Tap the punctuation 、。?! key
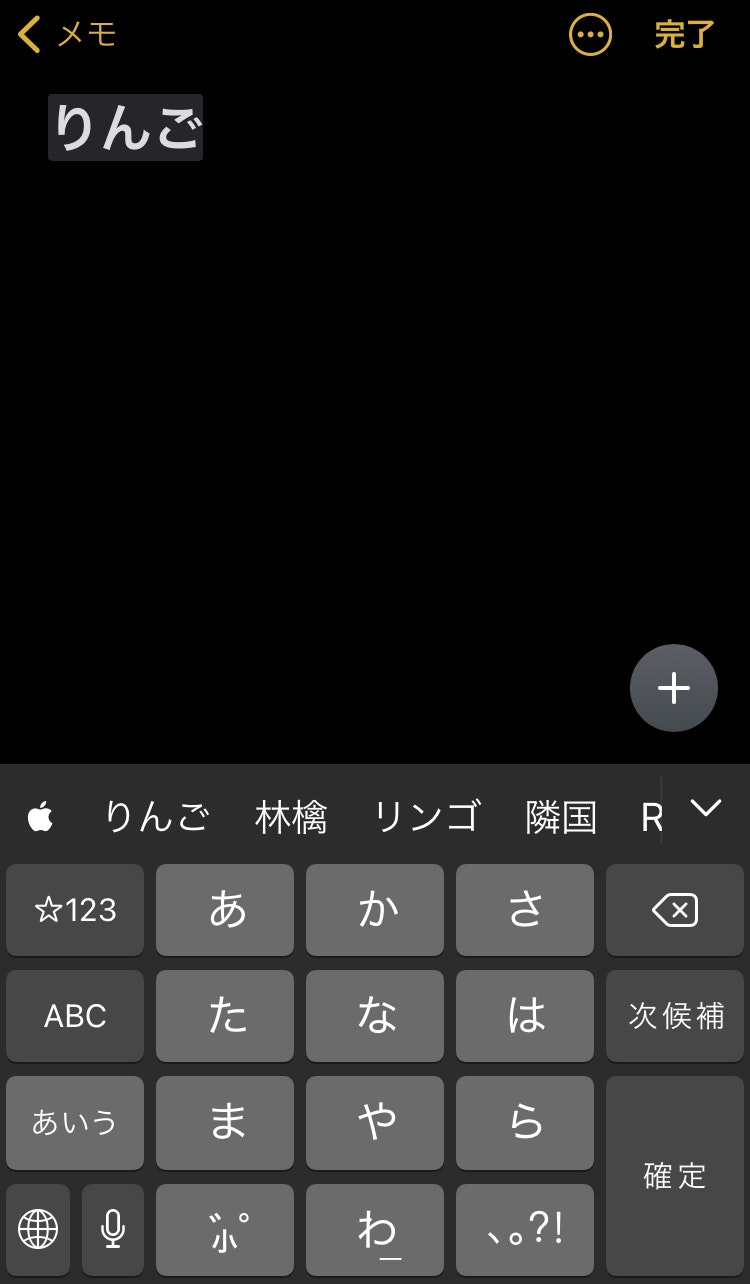 (x=525, y=1229)
